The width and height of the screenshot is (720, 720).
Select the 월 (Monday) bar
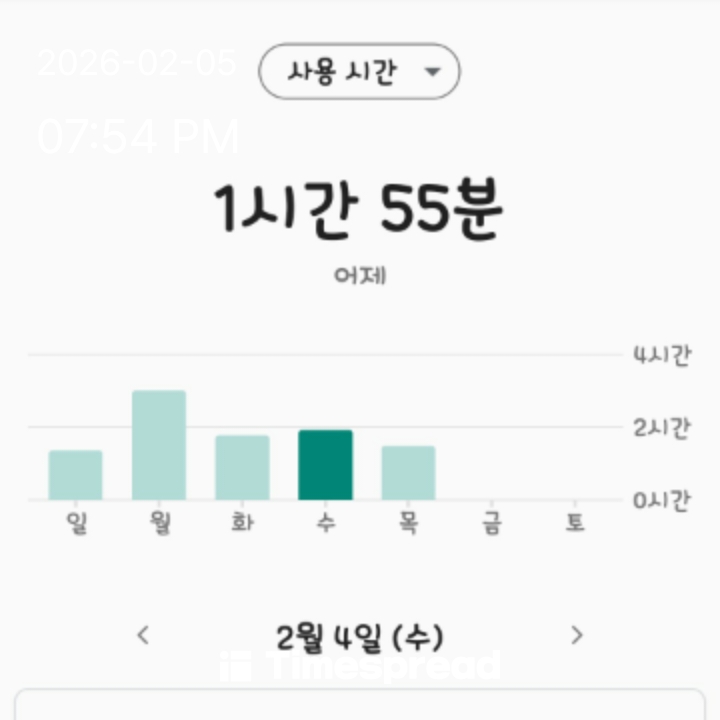pyautogui.click(x=159, y=445)
